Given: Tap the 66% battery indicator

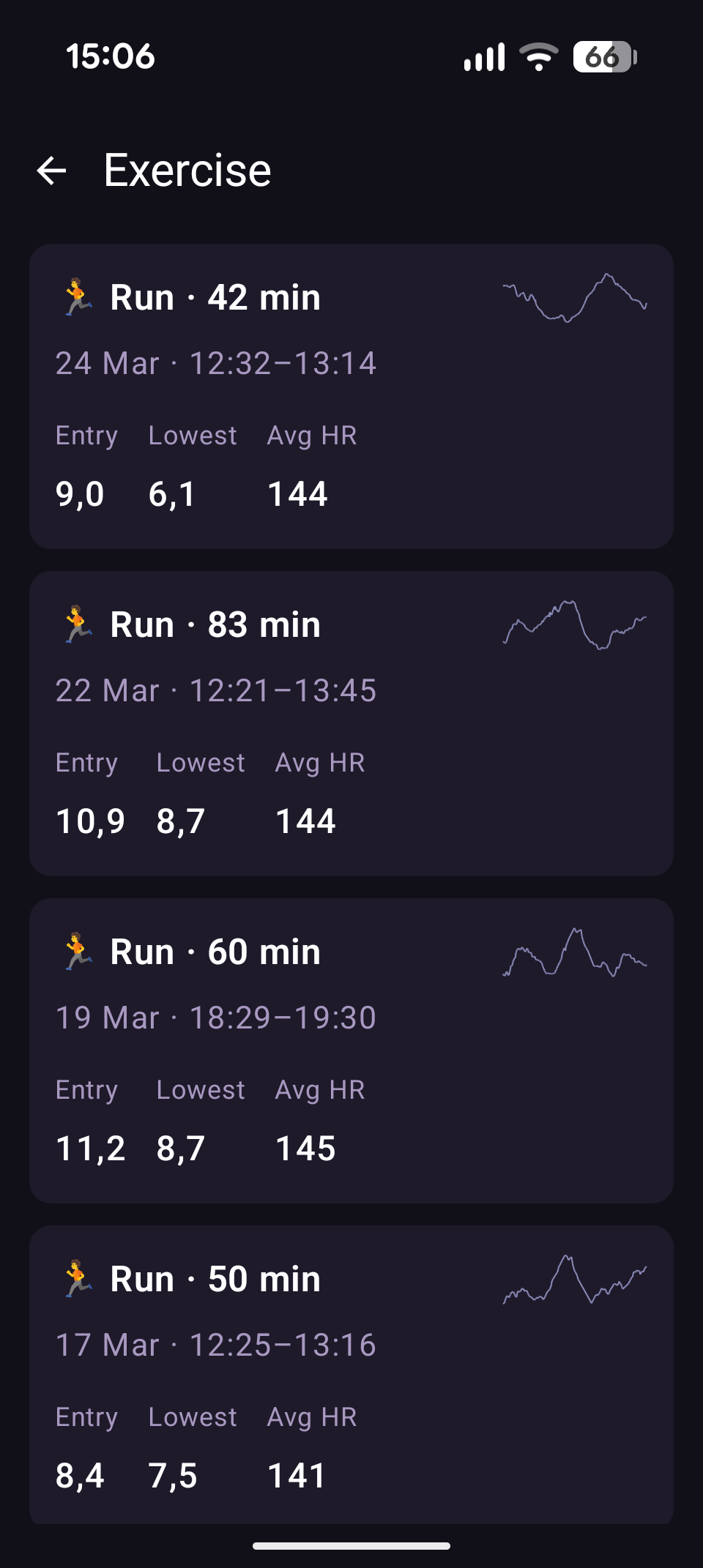Looking at the screenshot, I should click(602, 58).
